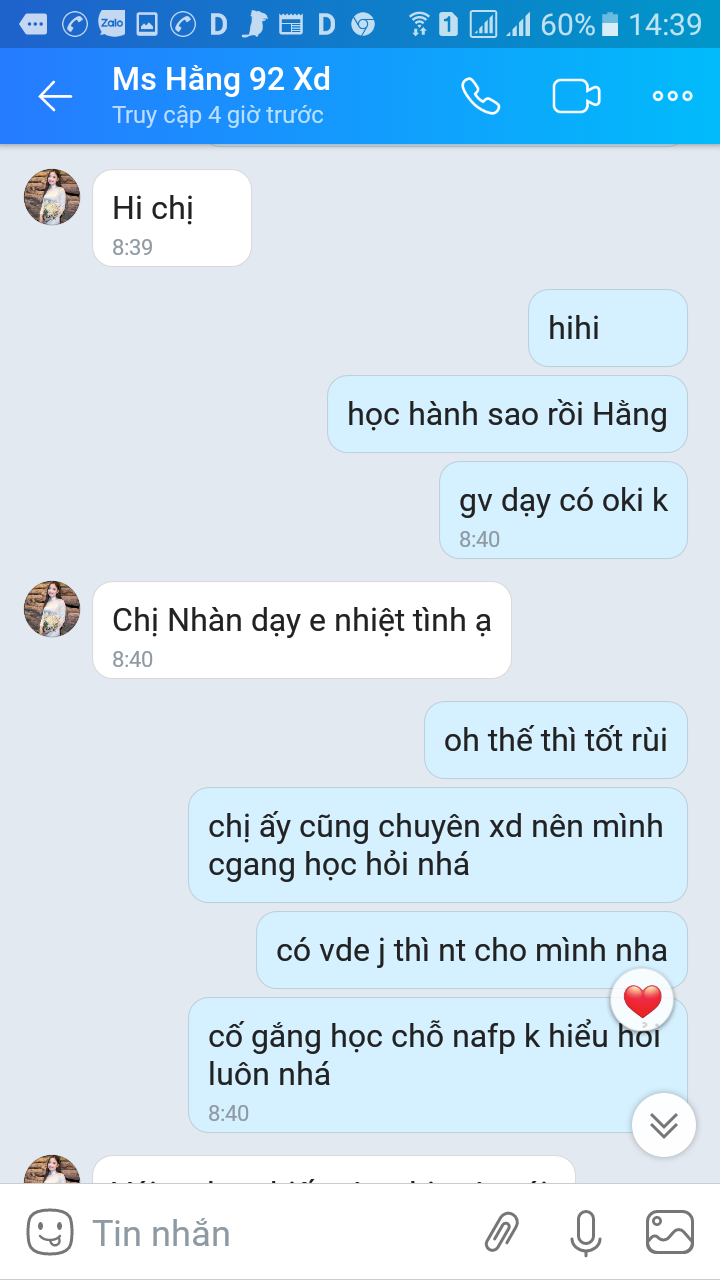Go back using the arrow in the header
Image resolution: width=720 pixels, height=1280 pixels.
point(55,96)
